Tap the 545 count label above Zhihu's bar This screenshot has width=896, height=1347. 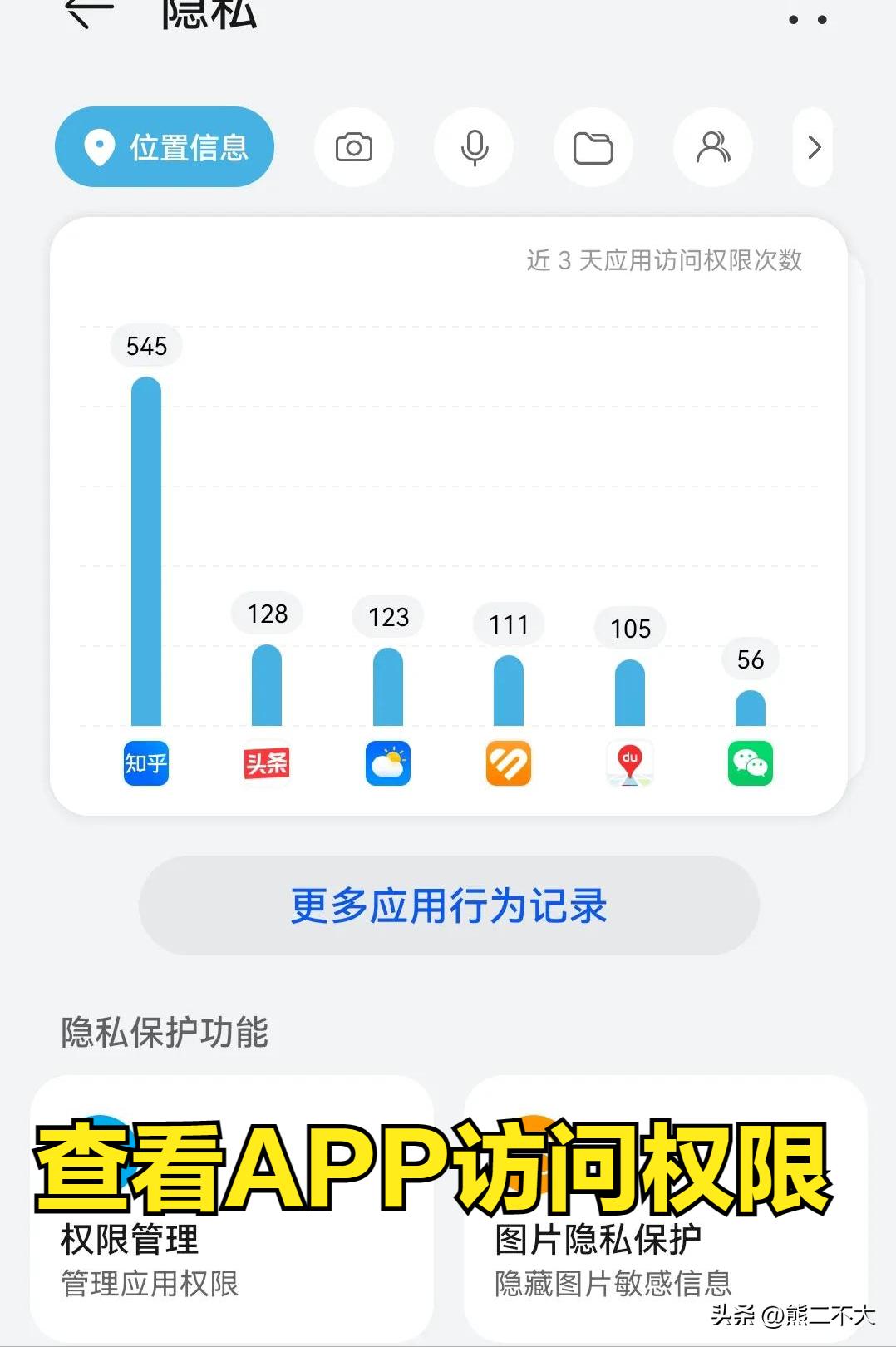tap(146, 346)
